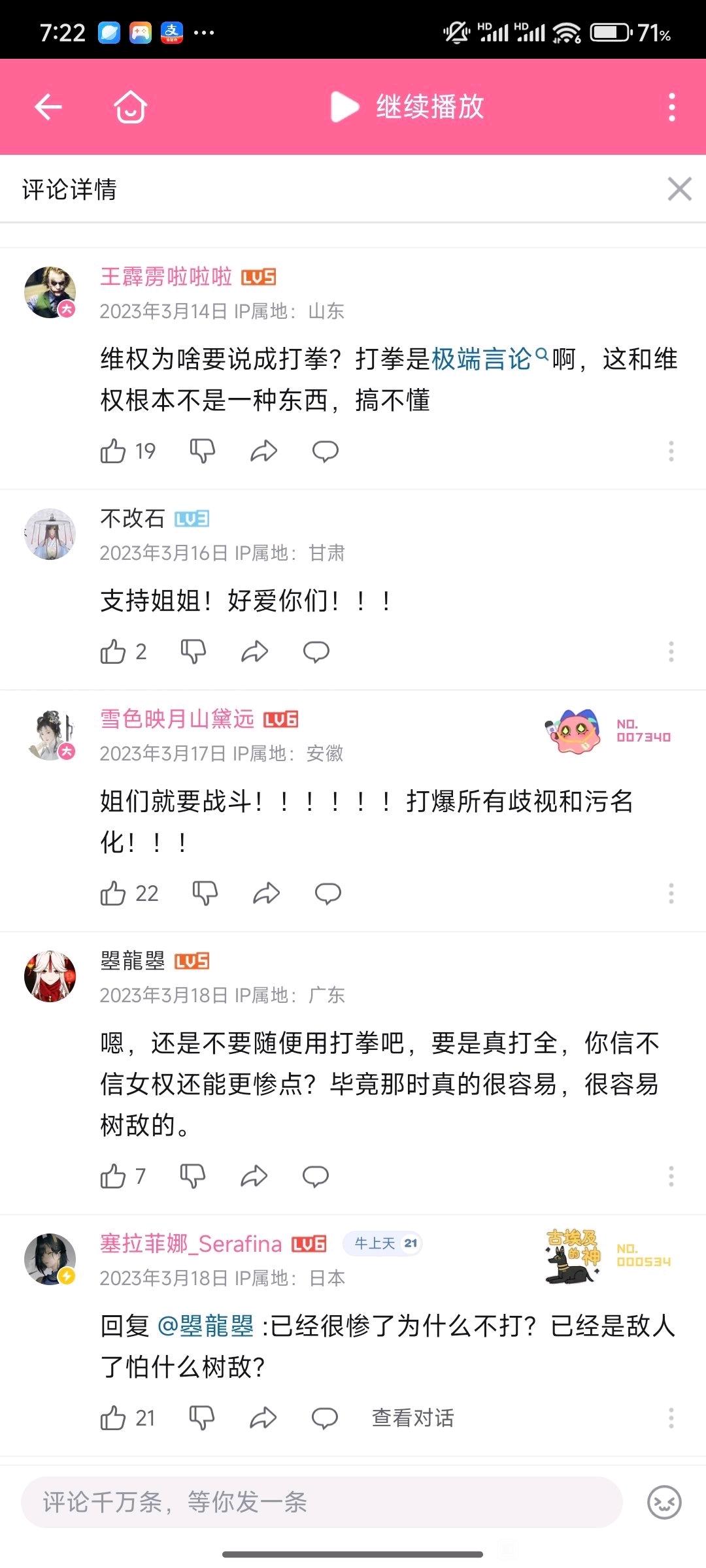706x1568 pixels.
Task: Like 塞拉菲娜_Serafina's reply
Action: (113, 1418)
